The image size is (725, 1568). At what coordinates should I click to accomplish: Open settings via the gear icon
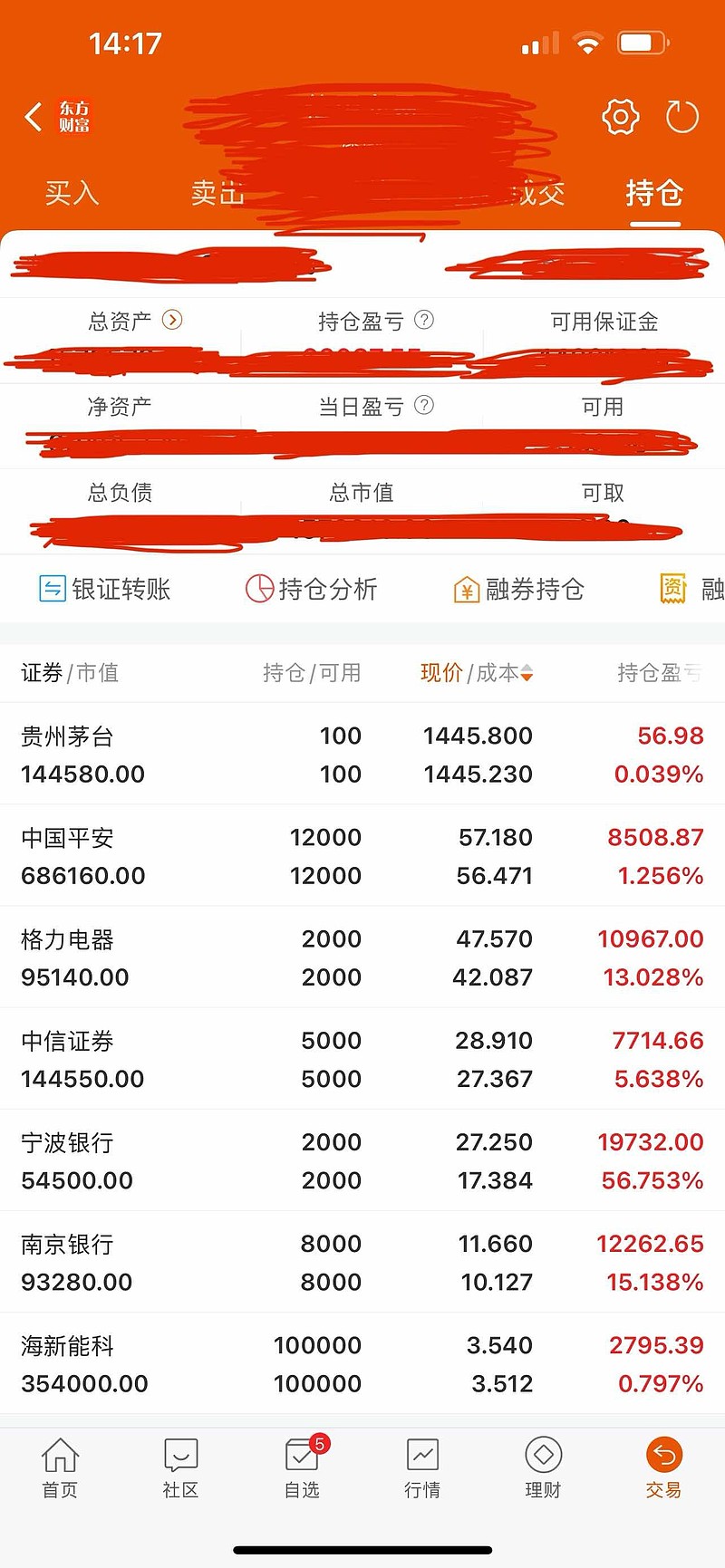point(621,117)
